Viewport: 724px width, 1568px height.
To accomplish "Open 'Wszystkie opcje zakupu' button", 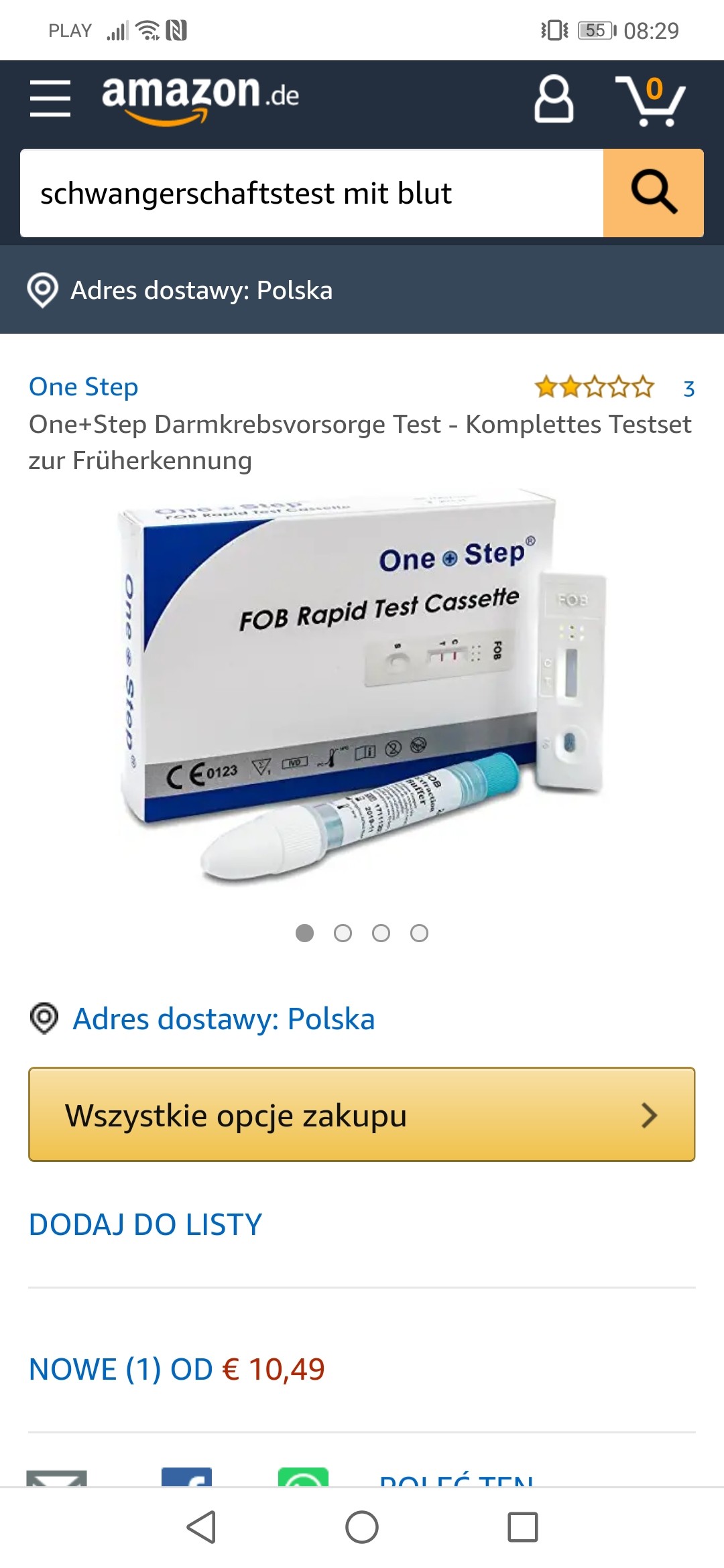I will pos(362,1114).
